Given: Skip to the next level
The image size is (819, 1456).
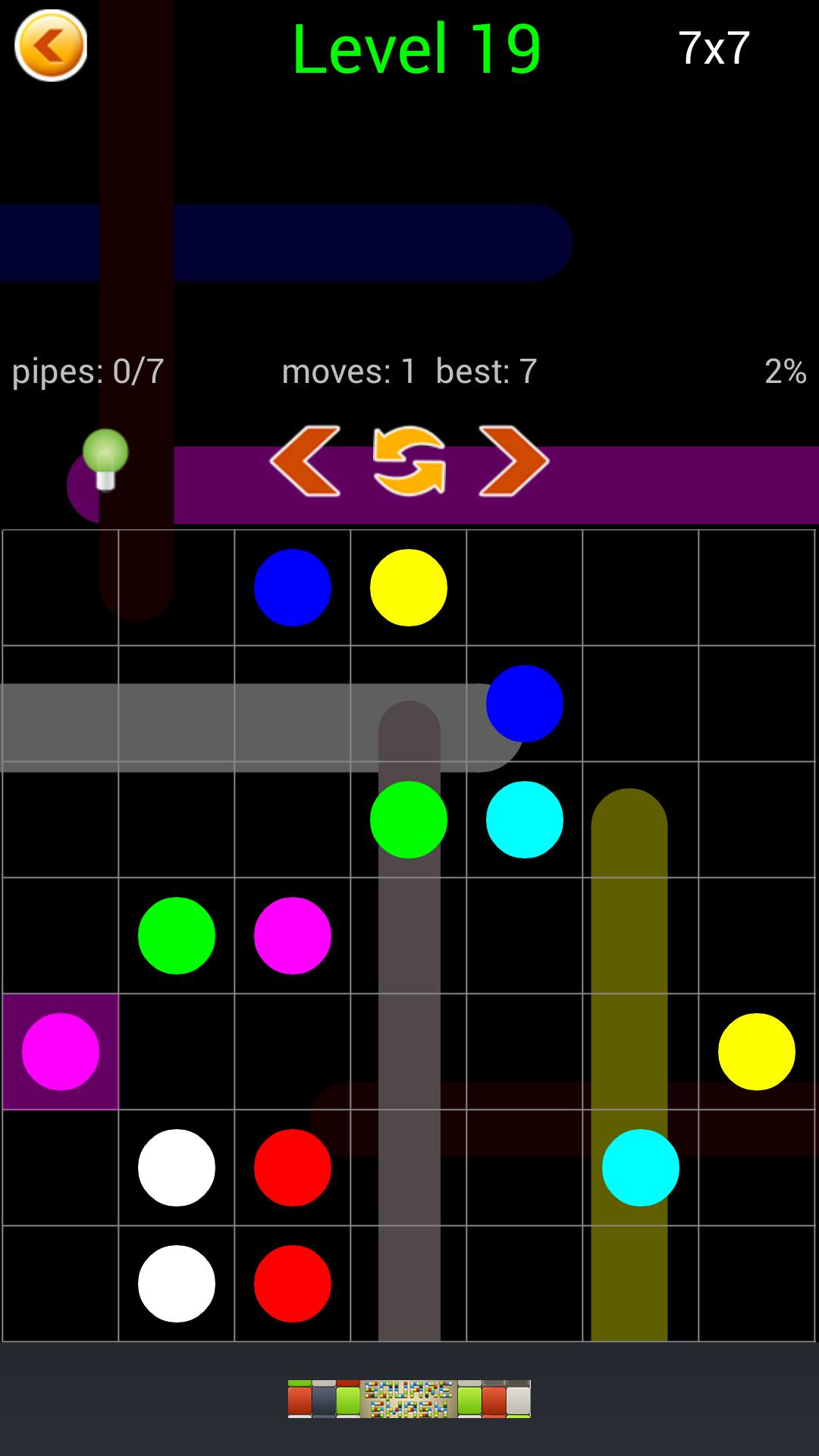Looking at the screenshot, I should pyautogui.click(x=513, y=461).
